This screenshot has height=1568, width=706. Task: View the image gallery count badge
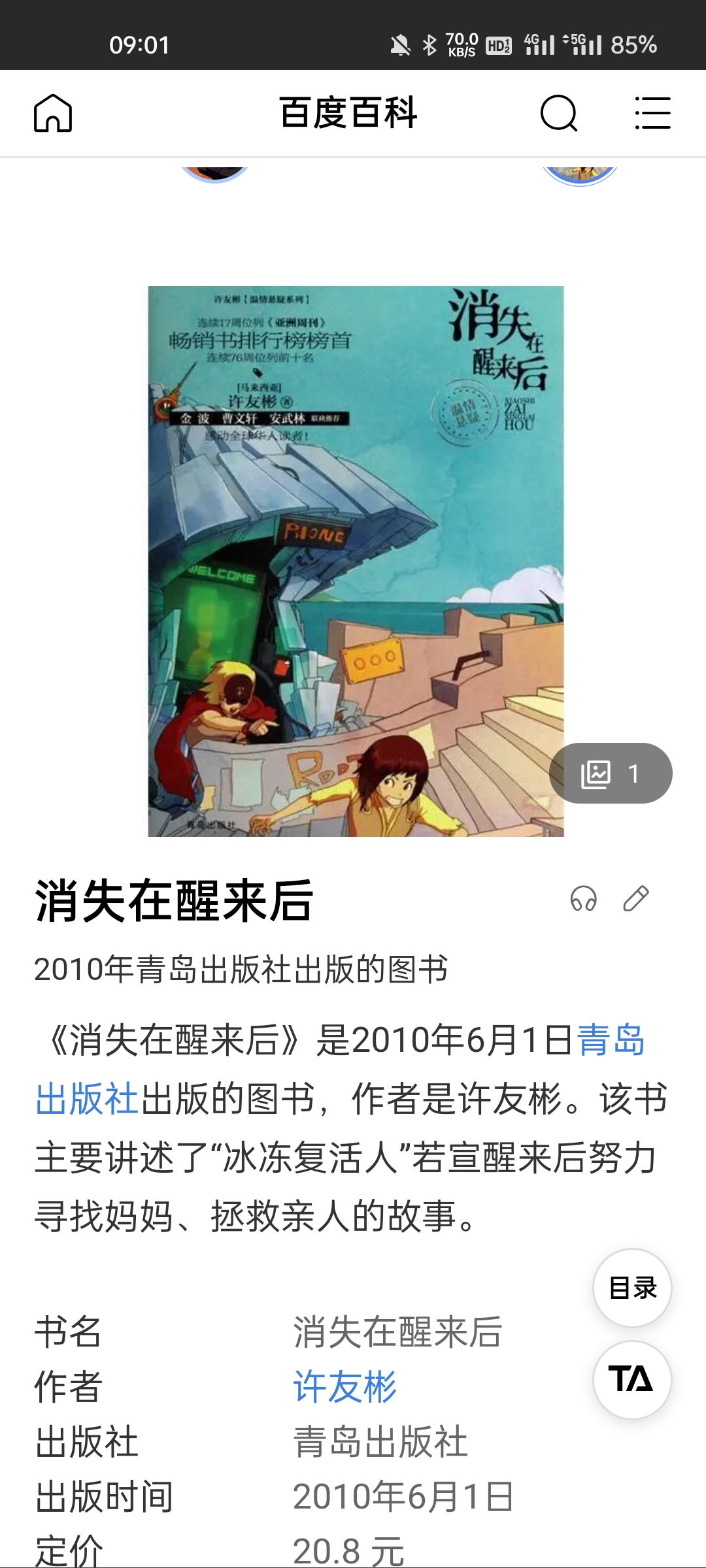611,774
